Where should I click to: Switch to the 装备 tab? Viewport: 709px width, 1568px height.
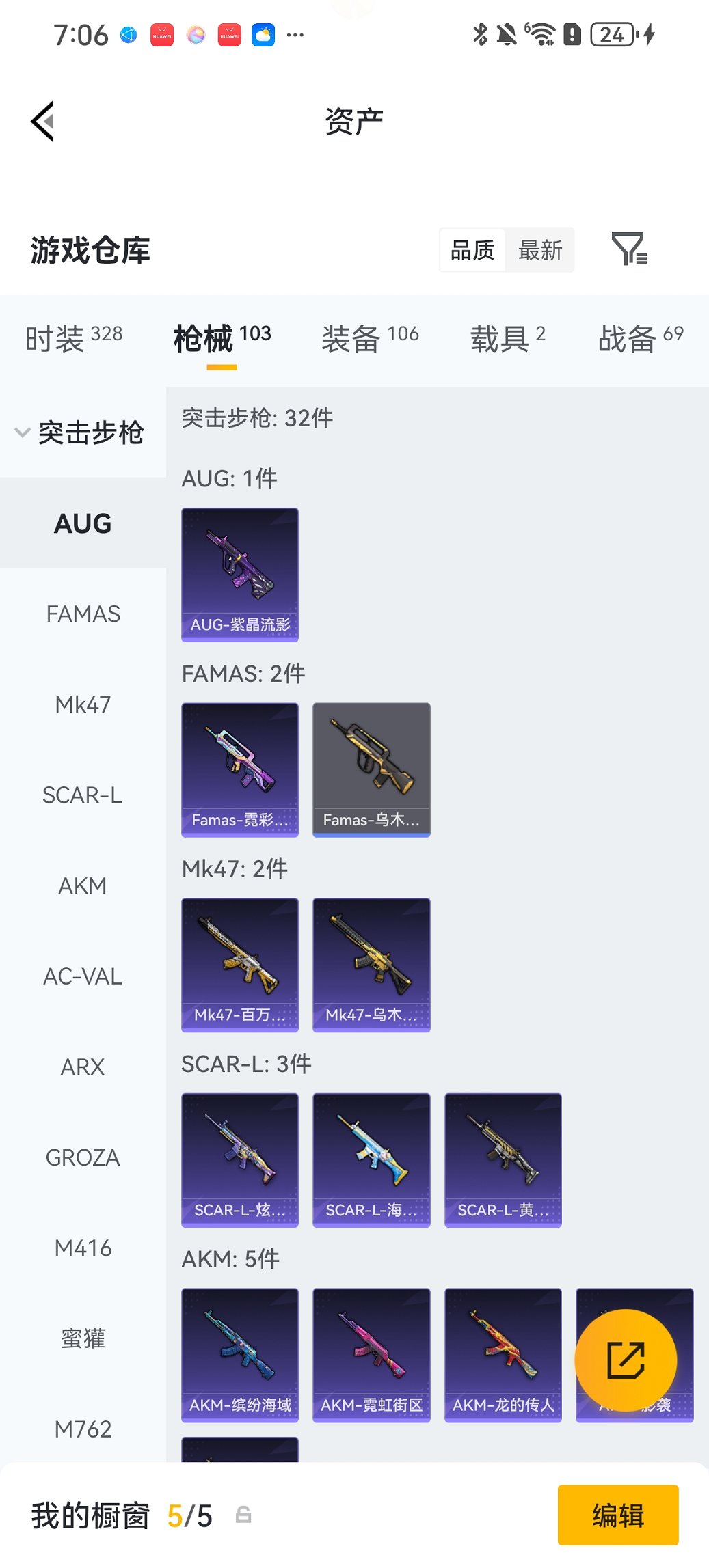point(370,338)
